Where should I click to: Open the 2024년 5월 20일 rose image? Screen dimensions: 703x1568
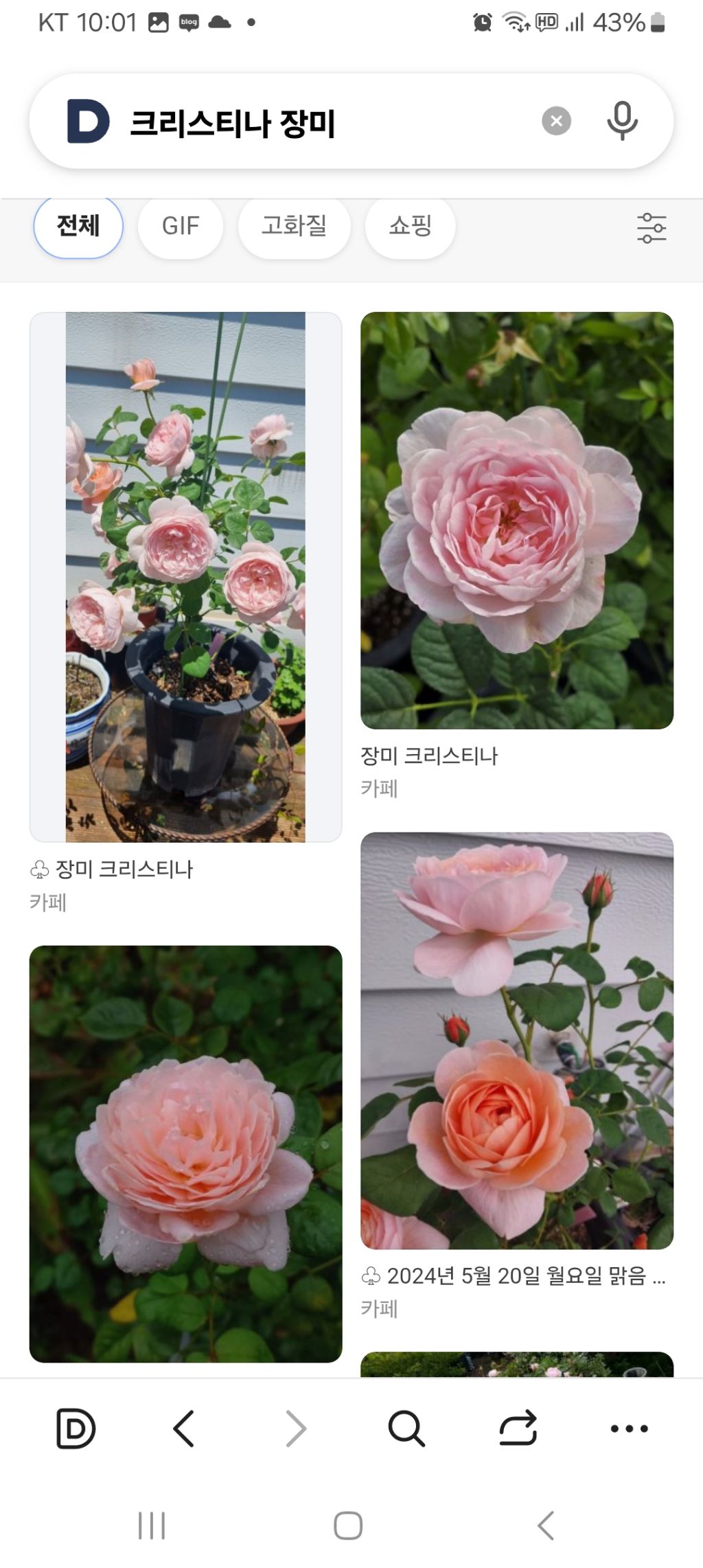(516, 1040)
